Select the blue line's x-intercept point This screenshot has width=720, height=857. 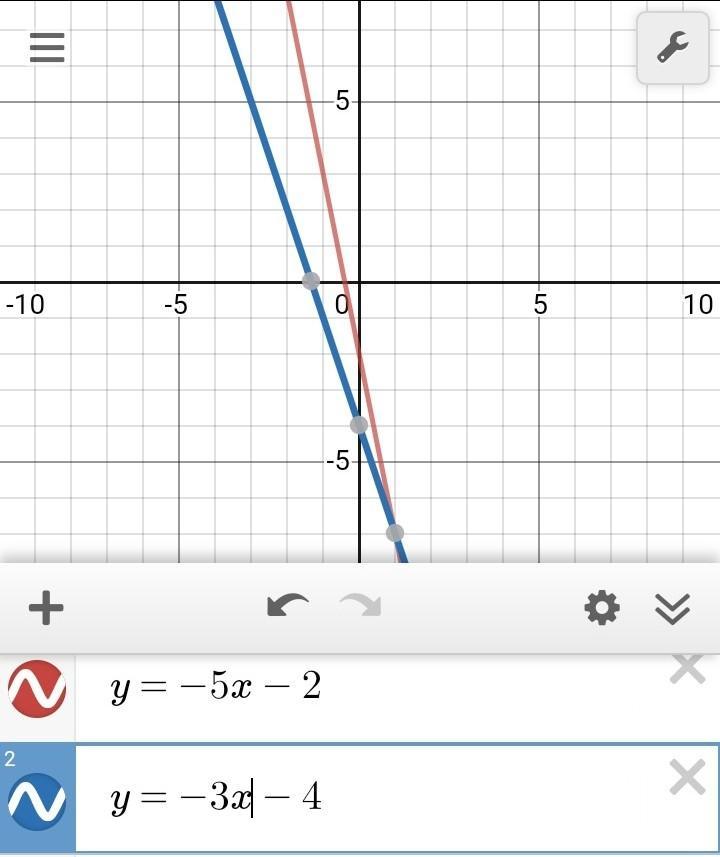311,281
